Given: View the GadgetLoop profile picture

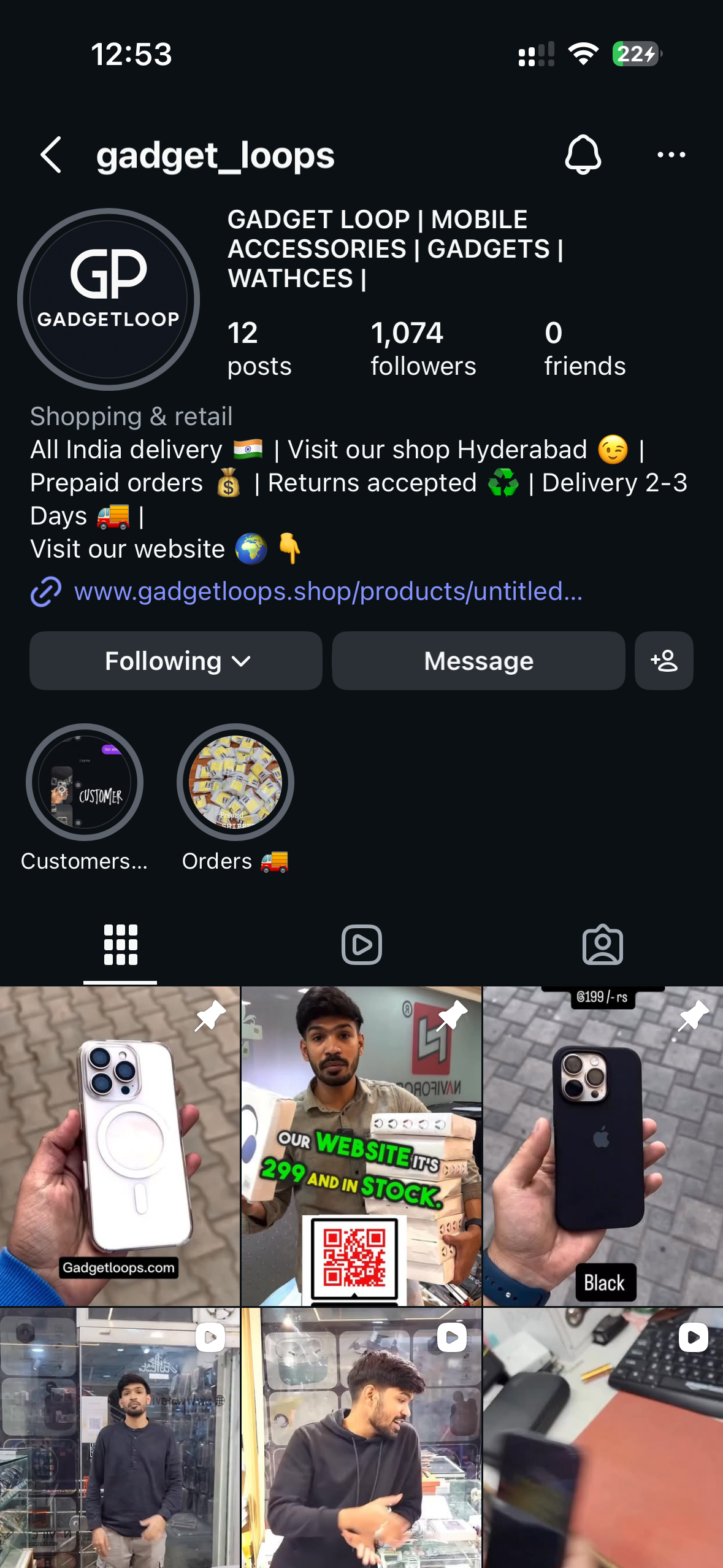Looking at the screenshot, I should (109, 299).
